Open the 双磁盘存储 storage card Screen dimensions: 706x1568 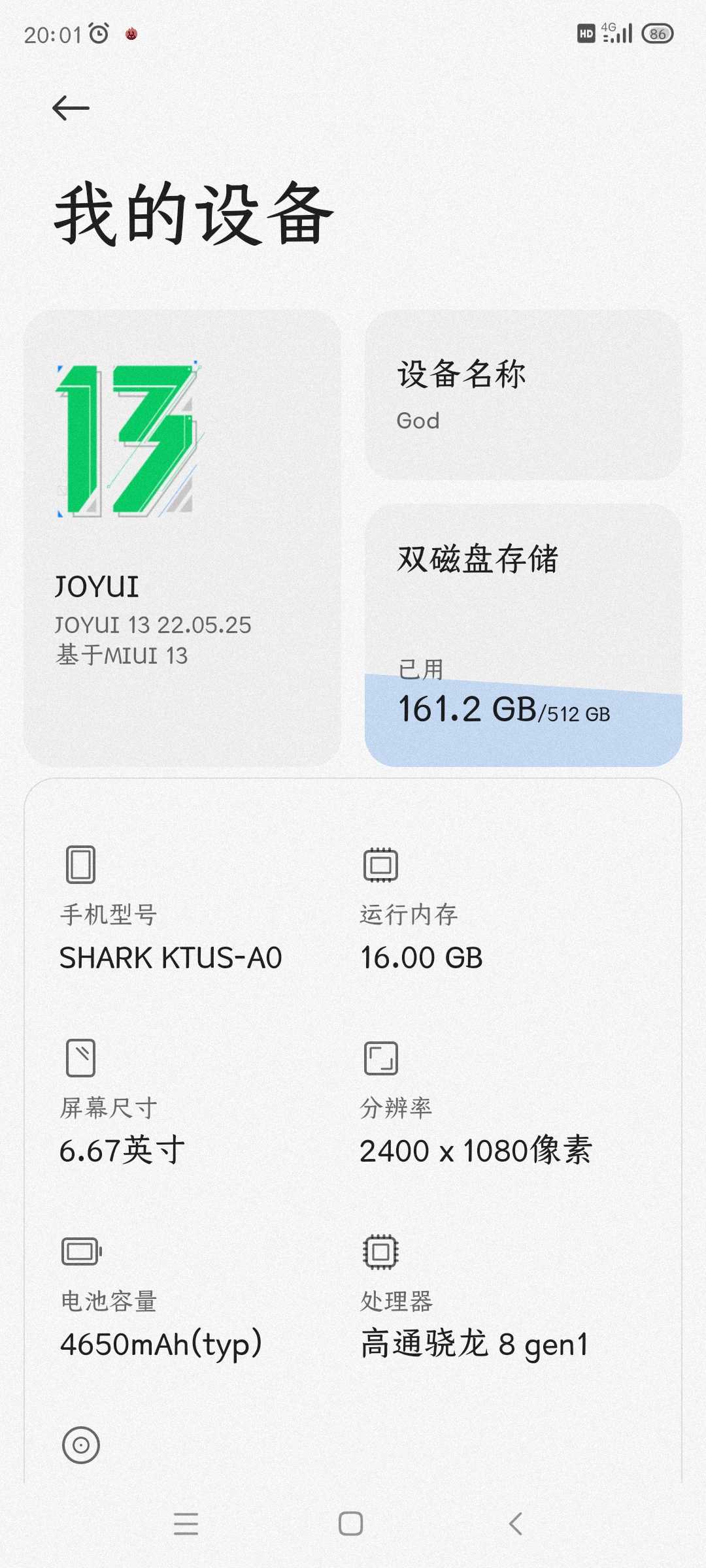click(x=524, y=635)
